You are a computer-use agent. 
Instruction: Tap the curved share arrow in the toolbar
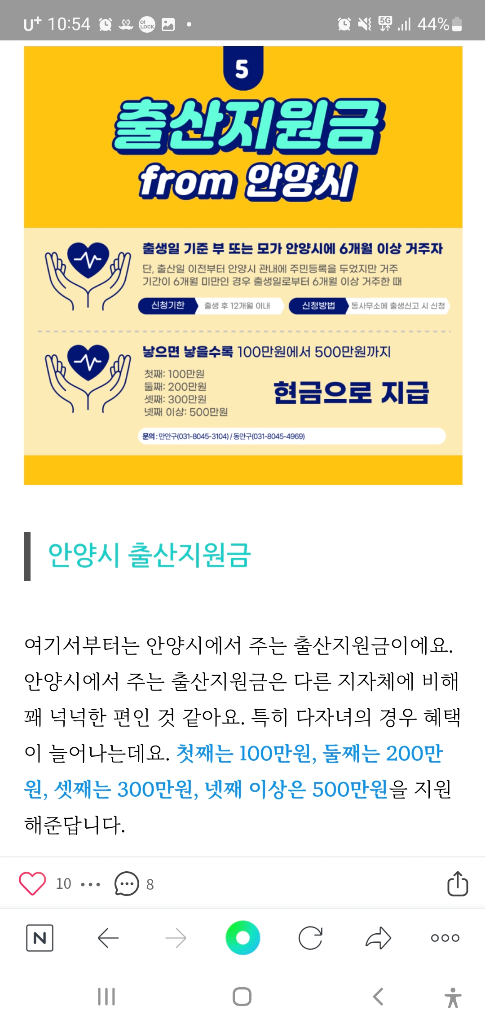(x=378, y=938)
